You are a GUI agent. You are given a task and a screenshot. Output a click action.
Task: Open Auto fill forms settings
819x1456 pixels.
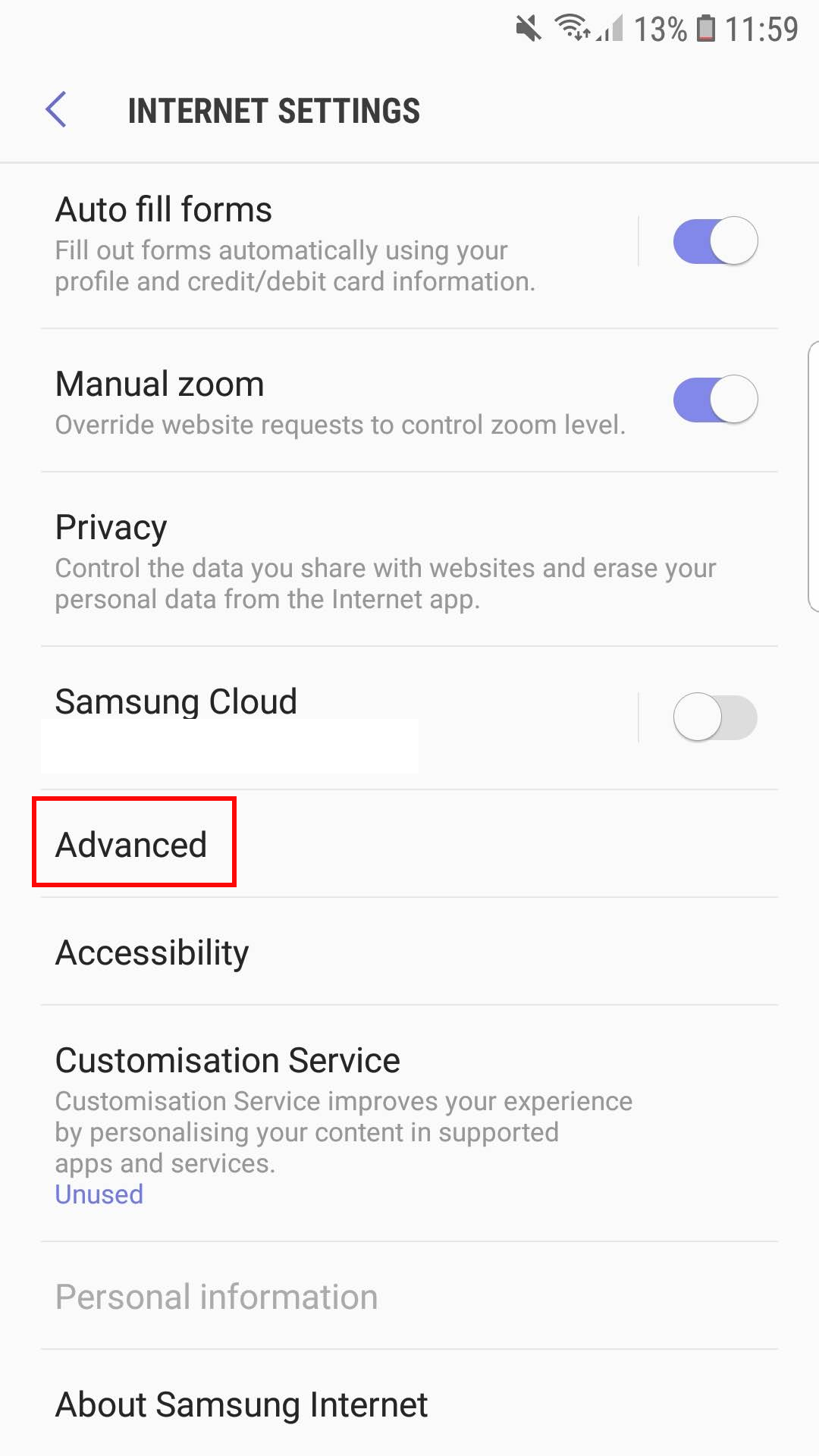pyautogui.click(x=339, y=246)
